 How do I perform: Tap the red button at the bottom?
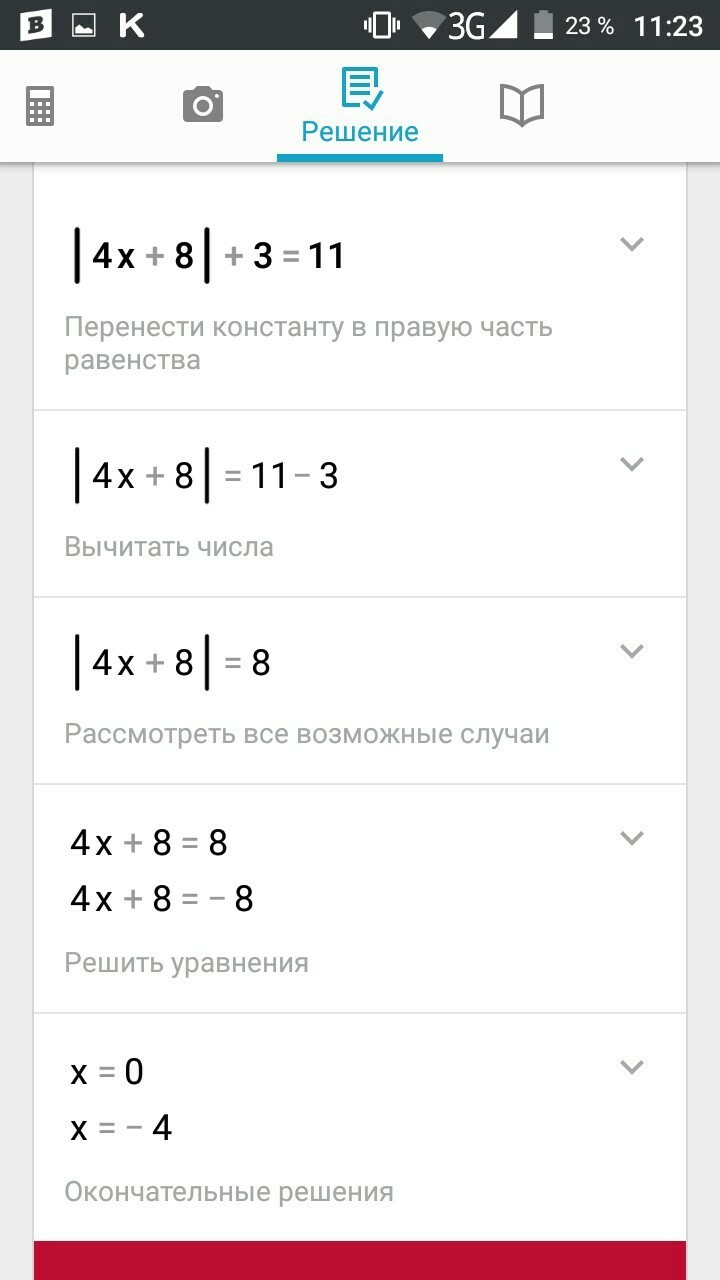pyautogui.click(x=360, y=1261)
